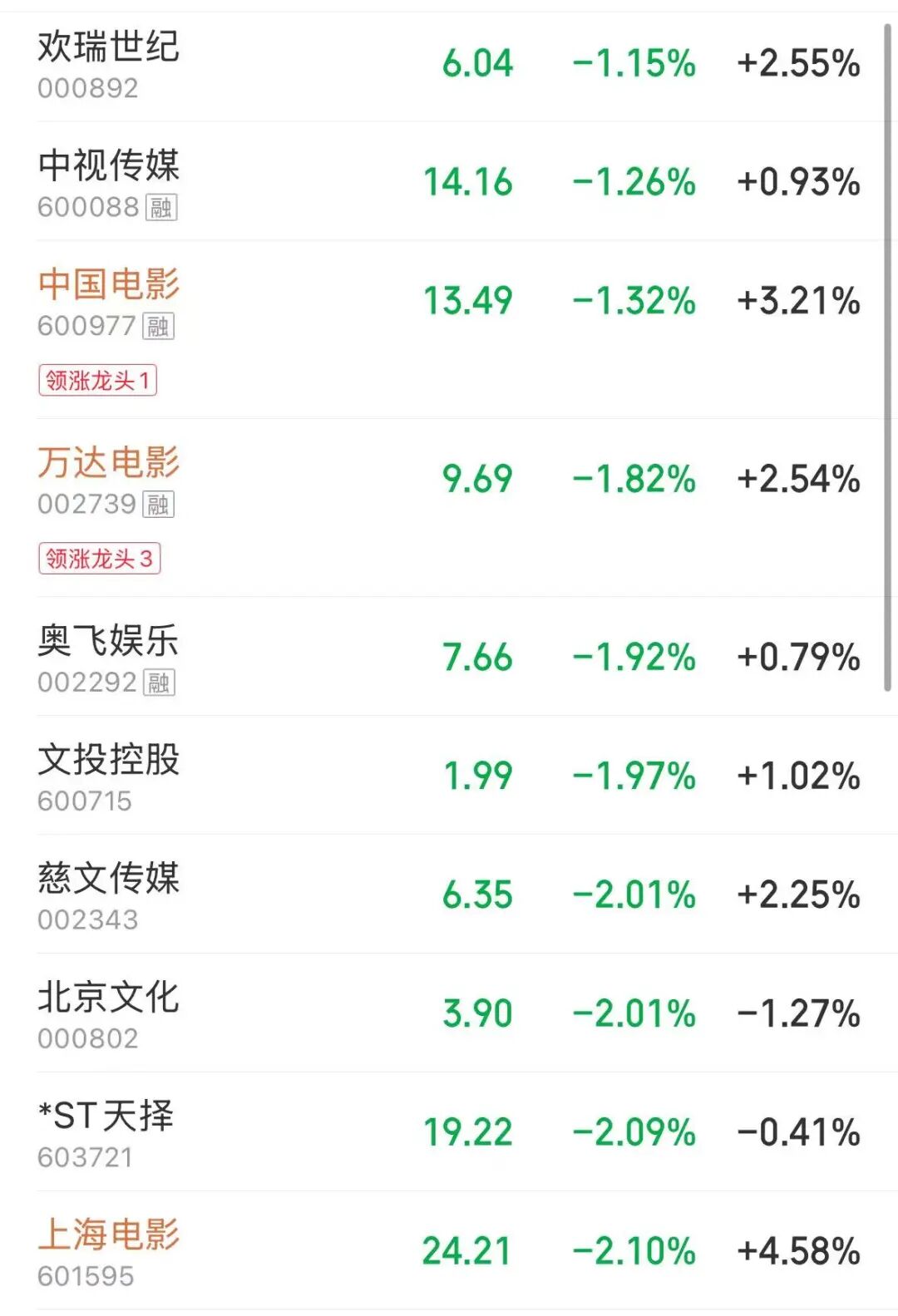
Task: Select the 上海电影 601595 stock row
Action: pyautogui.click(x=449, y=1252)
